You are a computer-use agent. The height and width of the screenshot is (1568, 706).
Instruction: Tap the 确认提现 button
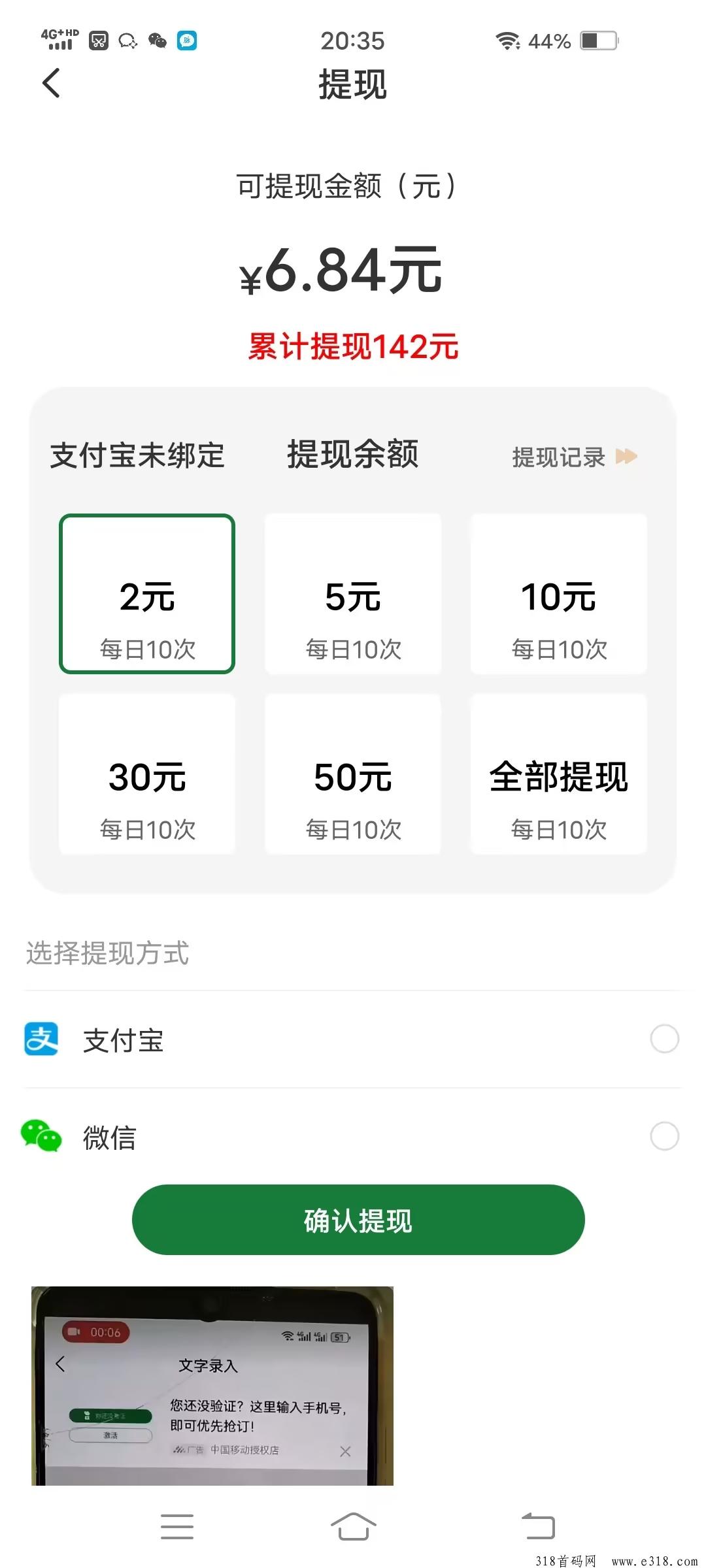(x=358, y=1220)
